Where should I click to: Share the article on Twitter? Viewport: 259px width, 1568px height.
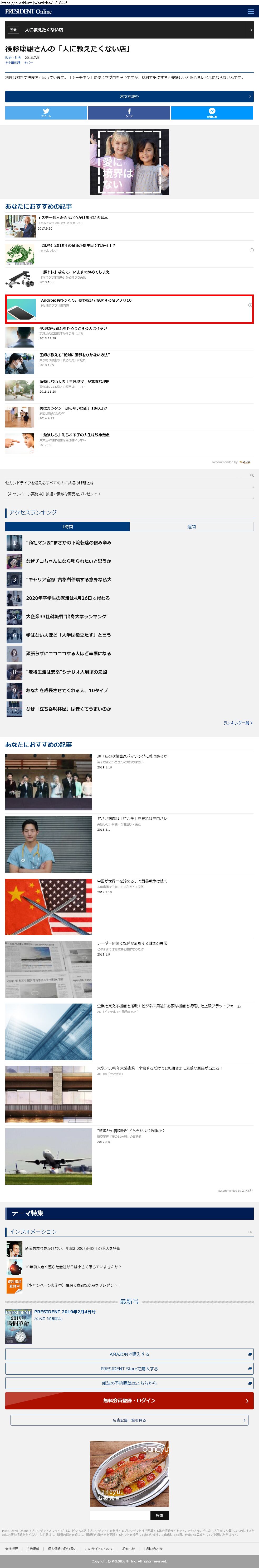46,113
